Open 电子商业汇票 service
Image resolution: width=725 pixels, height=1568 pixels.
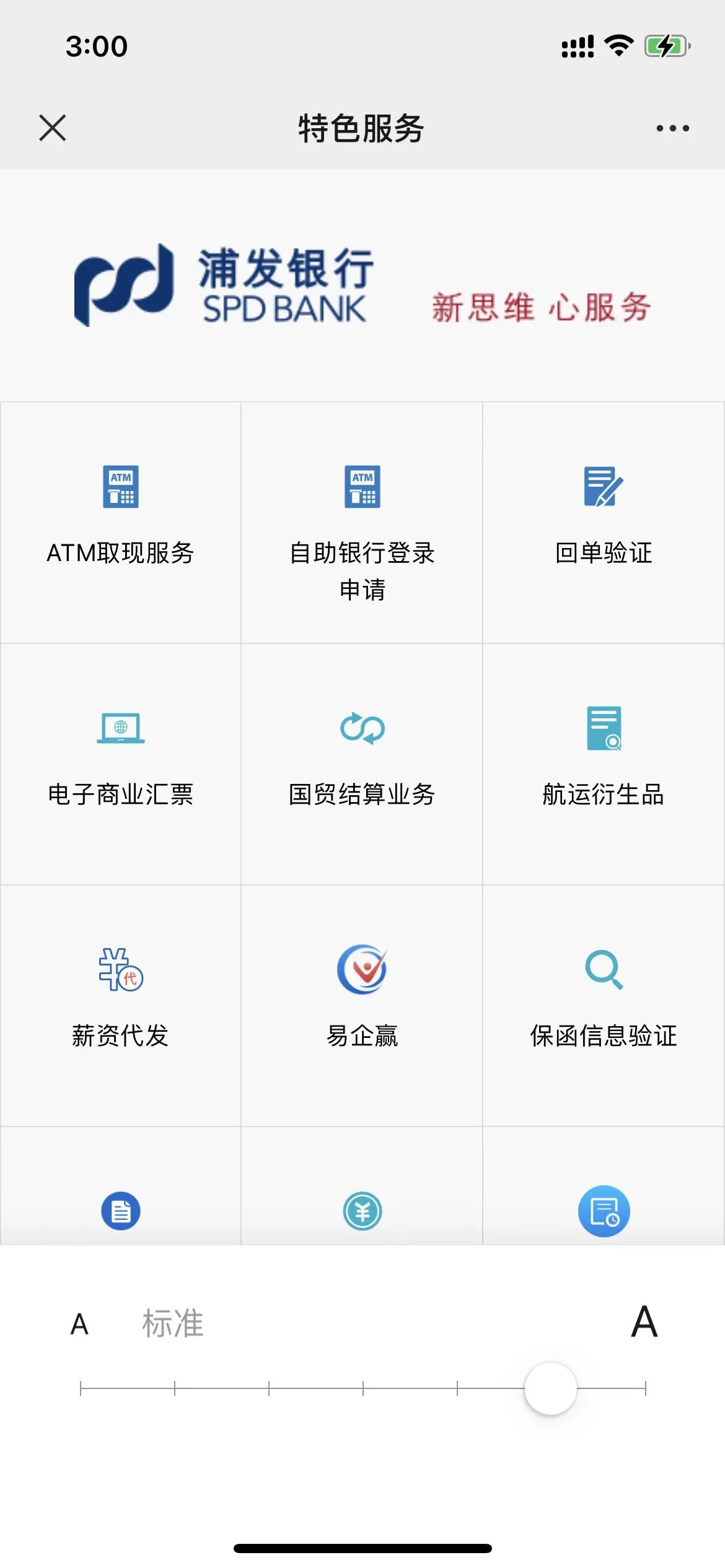tap(121, 763)
